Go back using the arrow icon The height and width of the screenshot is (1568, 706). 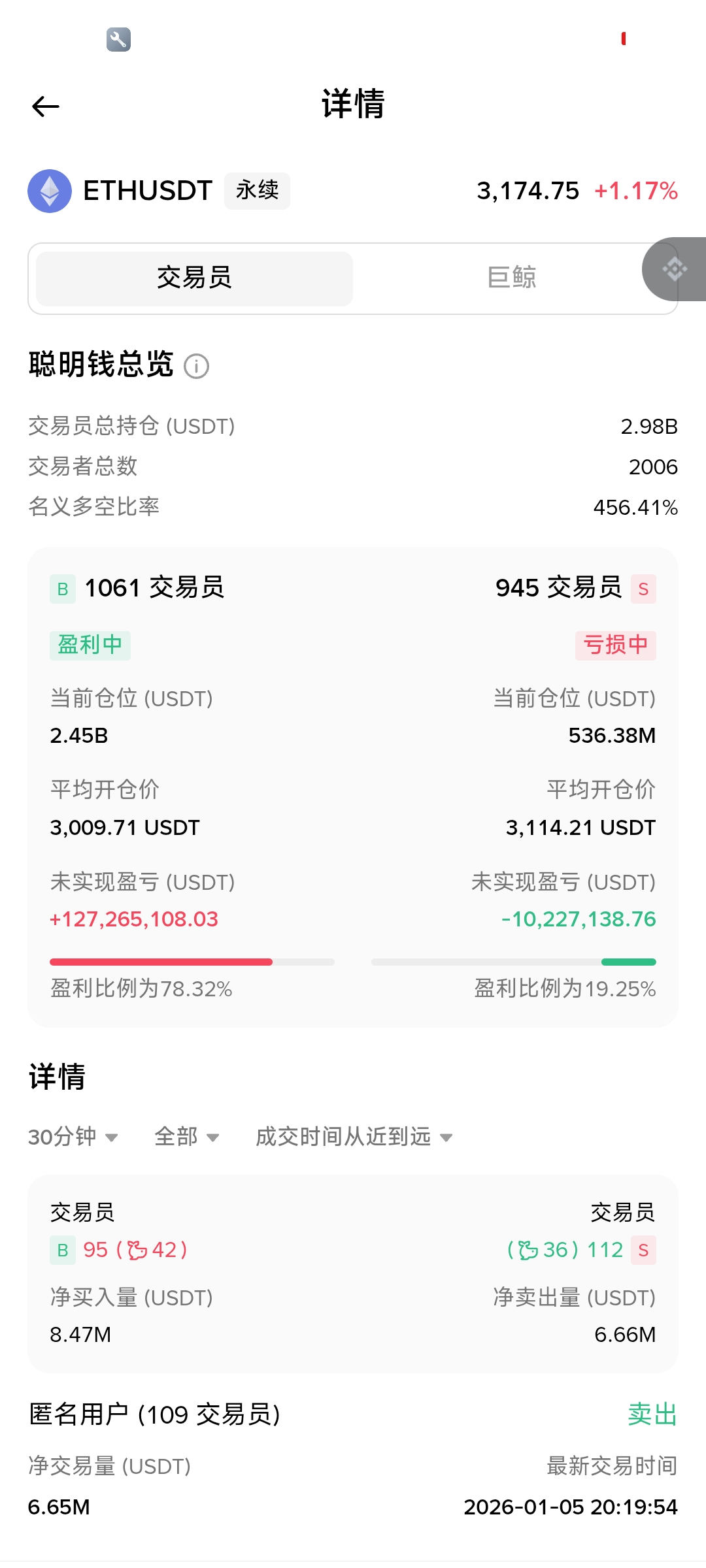(46, 106)
